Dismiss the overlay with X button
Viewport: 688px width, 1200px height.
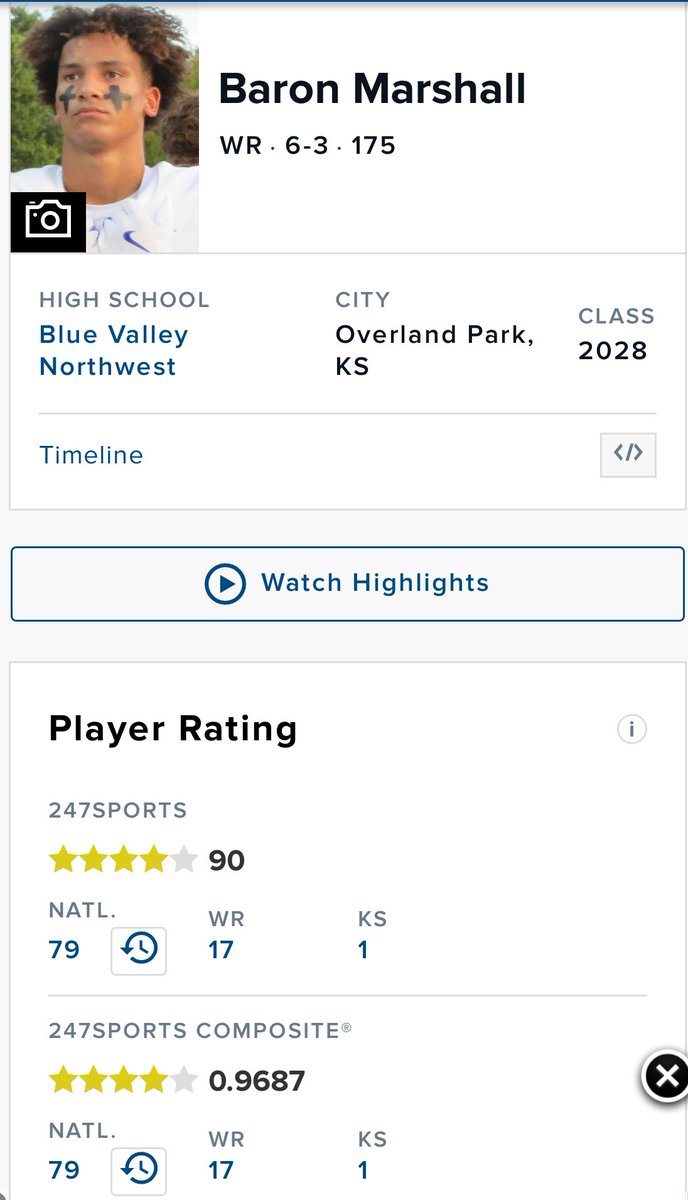[x=665, y=1077]
